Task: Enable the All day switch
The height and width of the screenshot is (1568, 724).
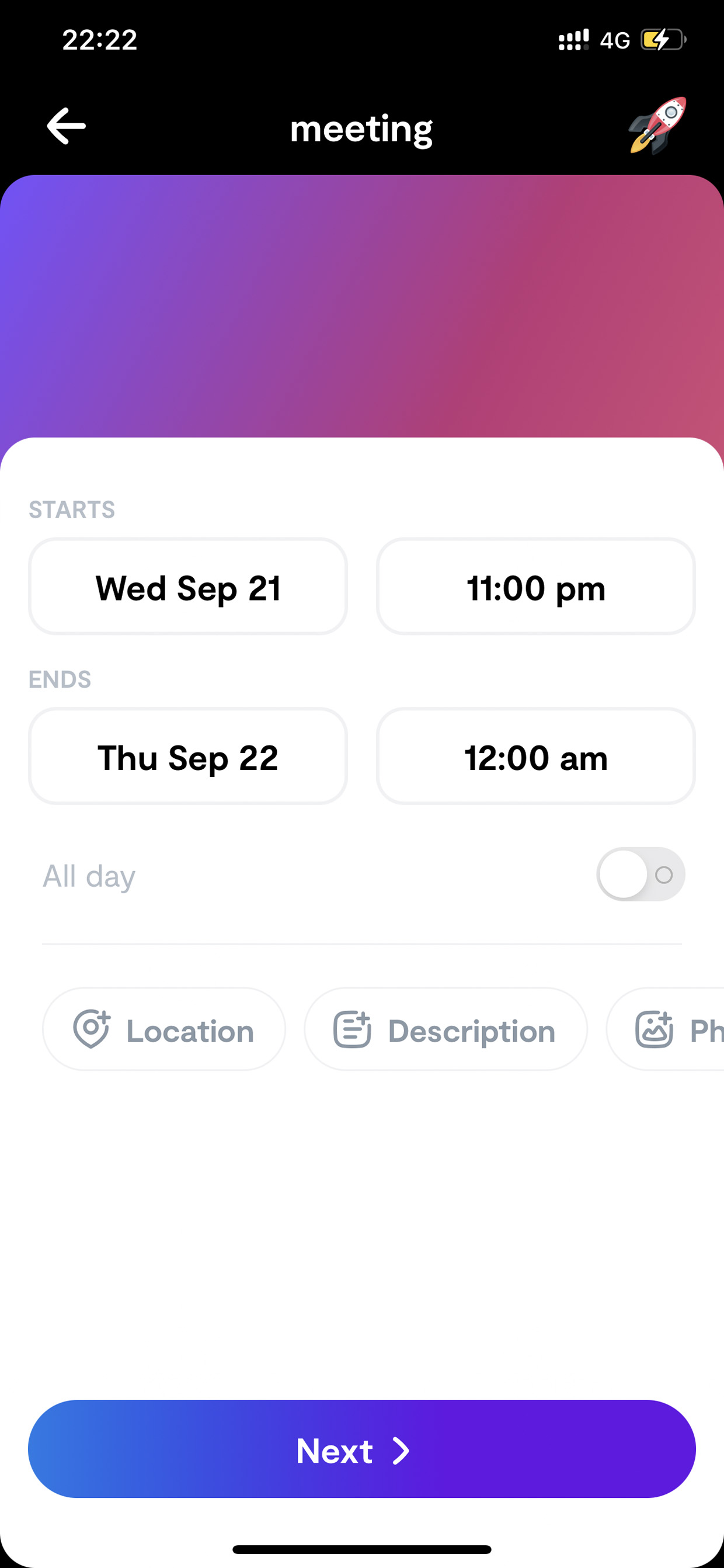Action: pyautogui.click(x=641, y=875)
